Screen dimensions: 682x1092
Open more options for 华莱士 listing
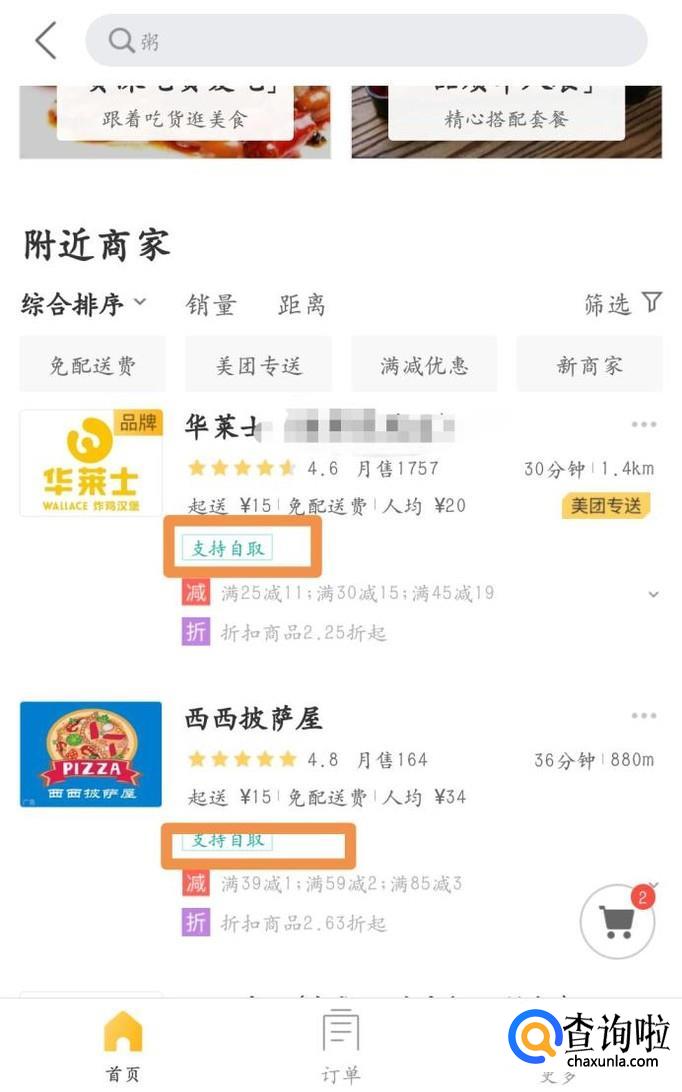click(x=644, y=425)
